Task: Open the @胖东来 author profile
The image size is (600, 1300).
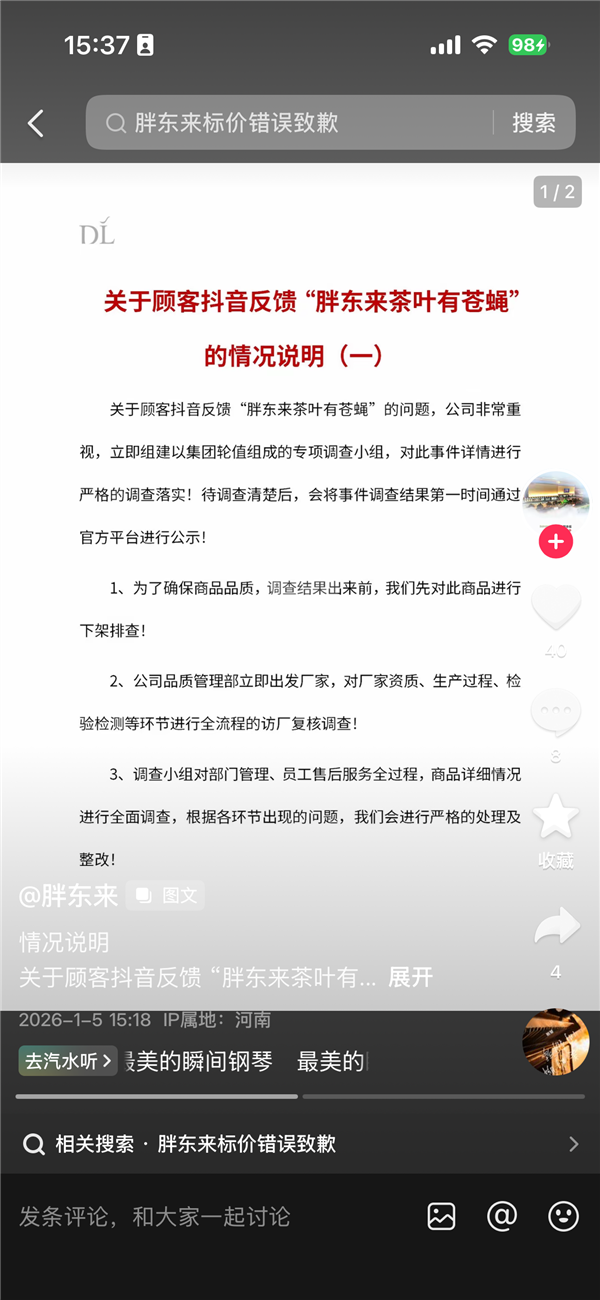Action: (68, 895)
